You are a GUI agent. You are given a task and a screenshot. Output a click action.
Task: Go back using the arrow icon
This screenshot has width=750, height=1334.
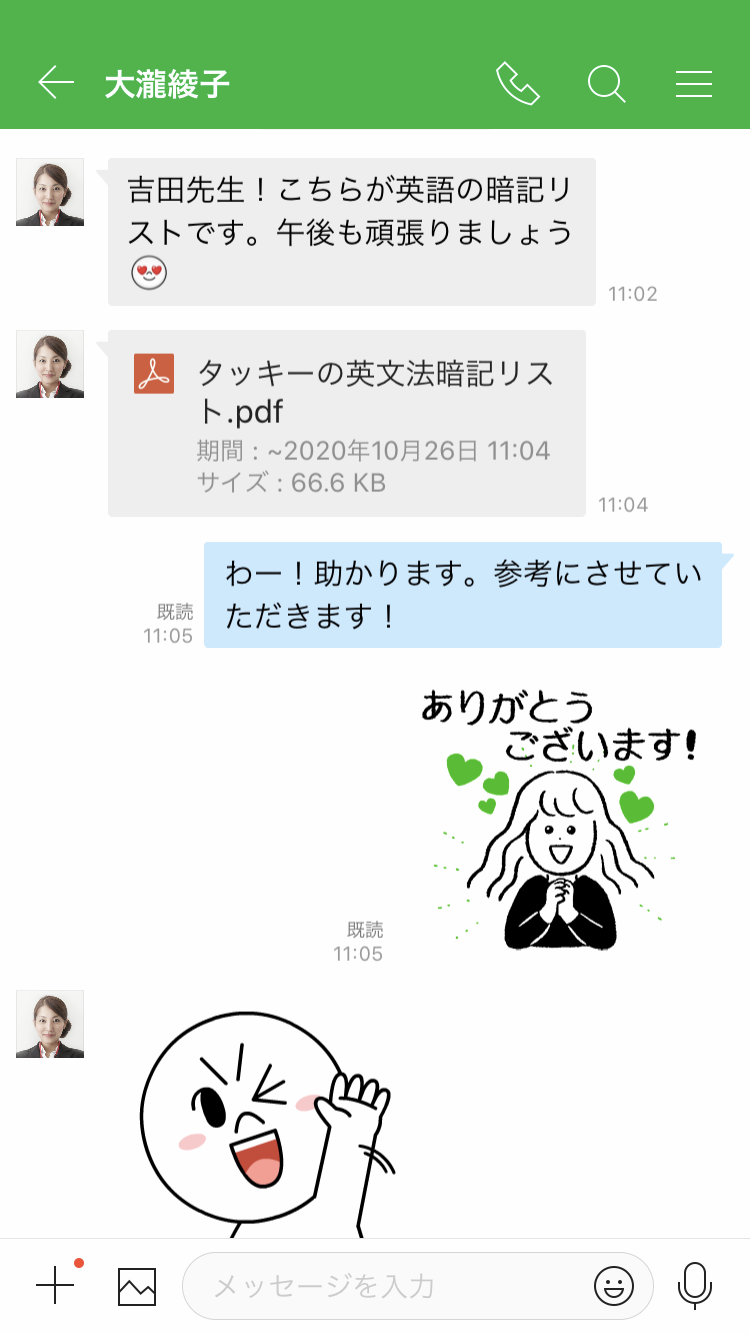56,84
